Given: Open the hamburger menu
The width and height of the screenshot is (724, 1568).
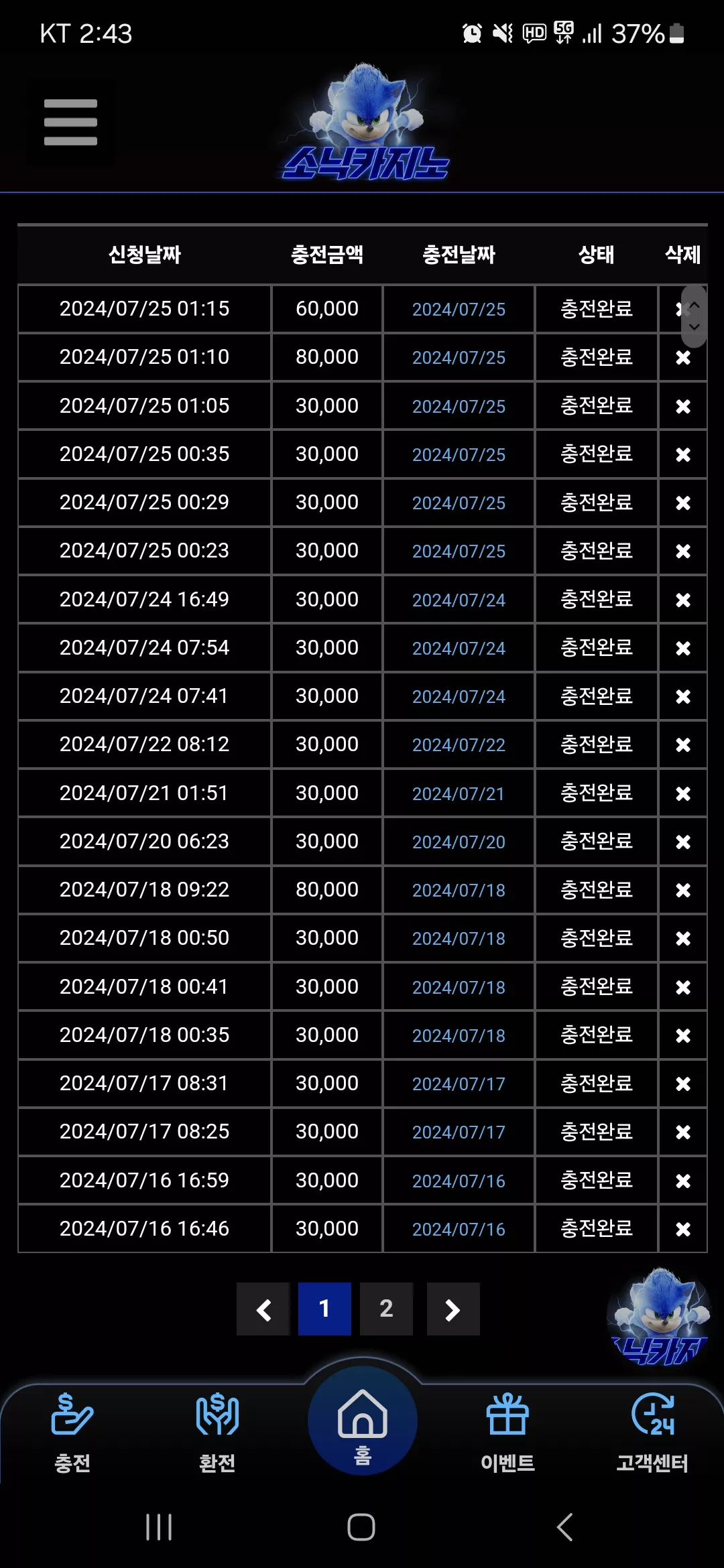Looking at the screenshot, I should click(x=70, y=123).
